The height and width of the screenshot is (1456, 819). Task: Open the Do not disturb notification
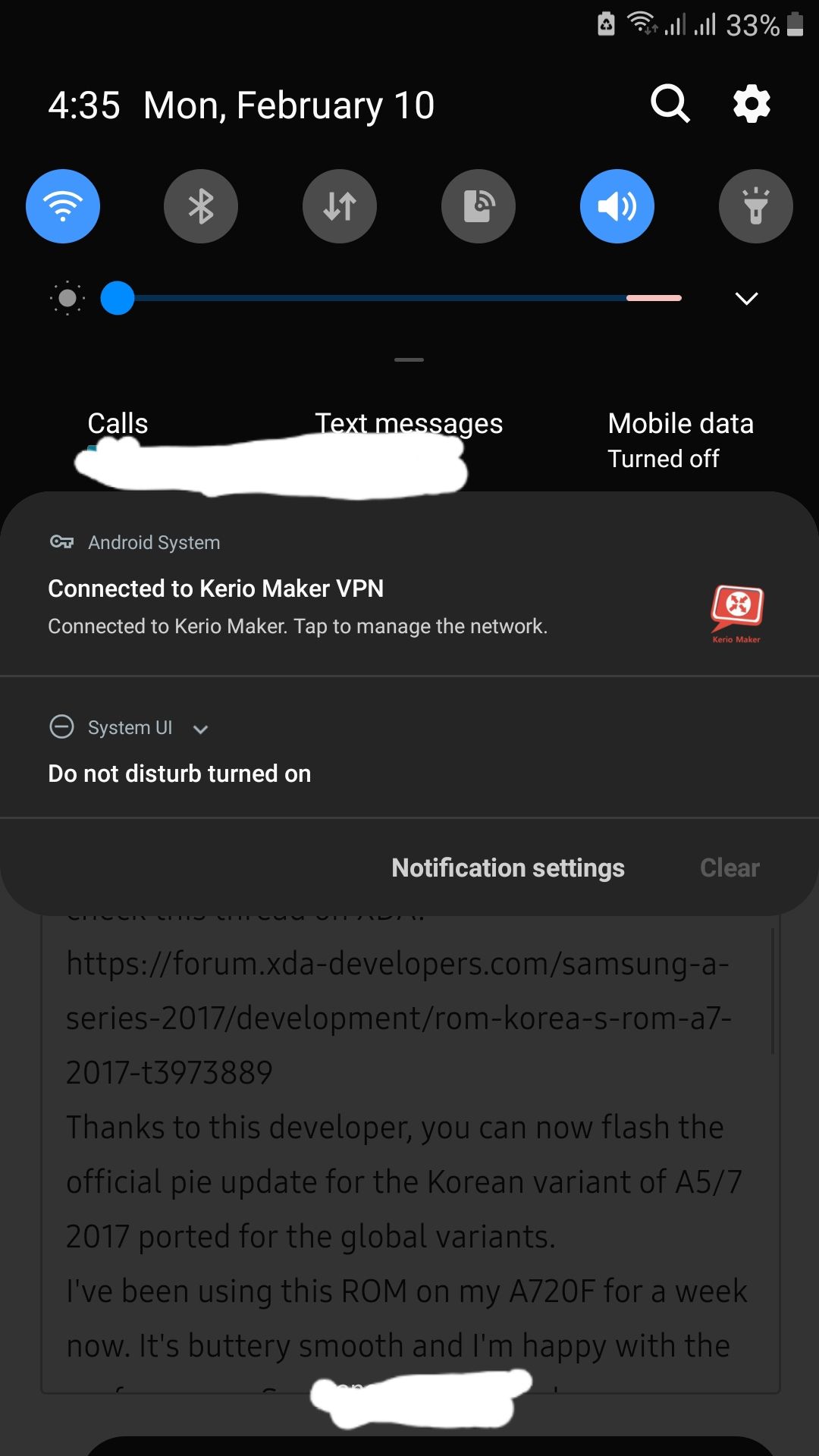coord(180,773)
